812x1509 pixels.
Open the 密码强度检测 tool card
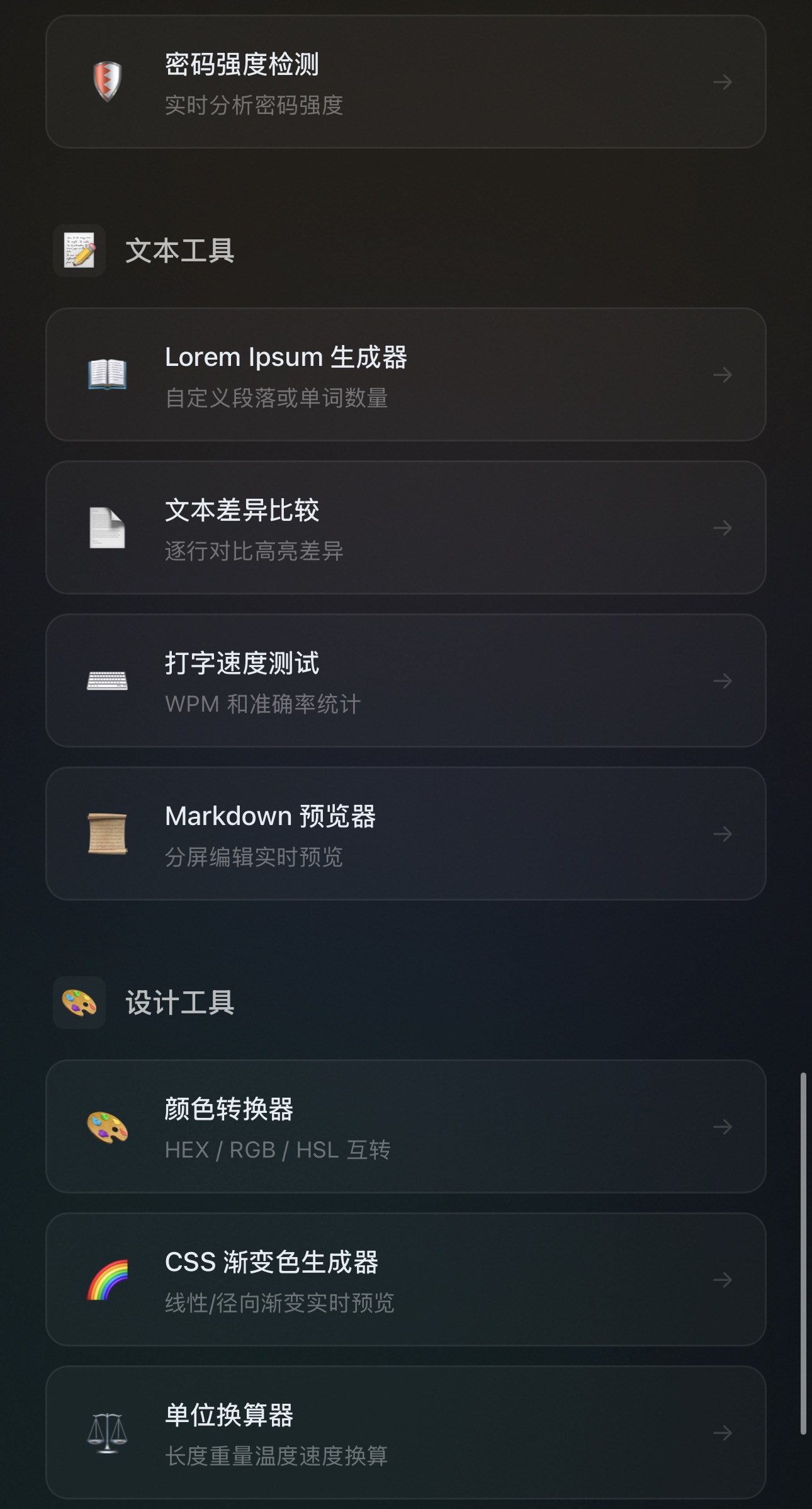pyautogui.click(x=406, y=82)
